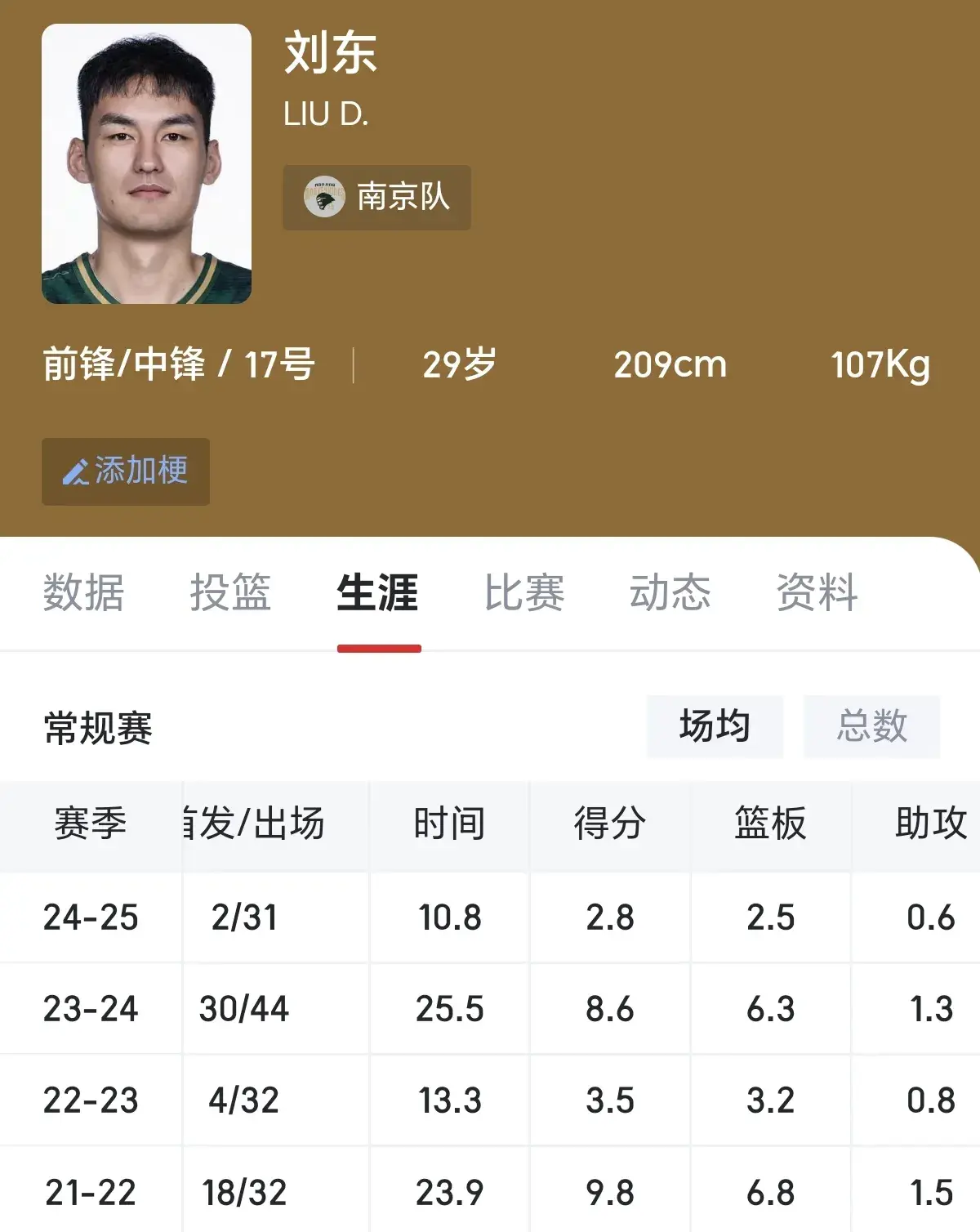View the 资料 tab
980x1232 pixels.
[x=817, y=592]
